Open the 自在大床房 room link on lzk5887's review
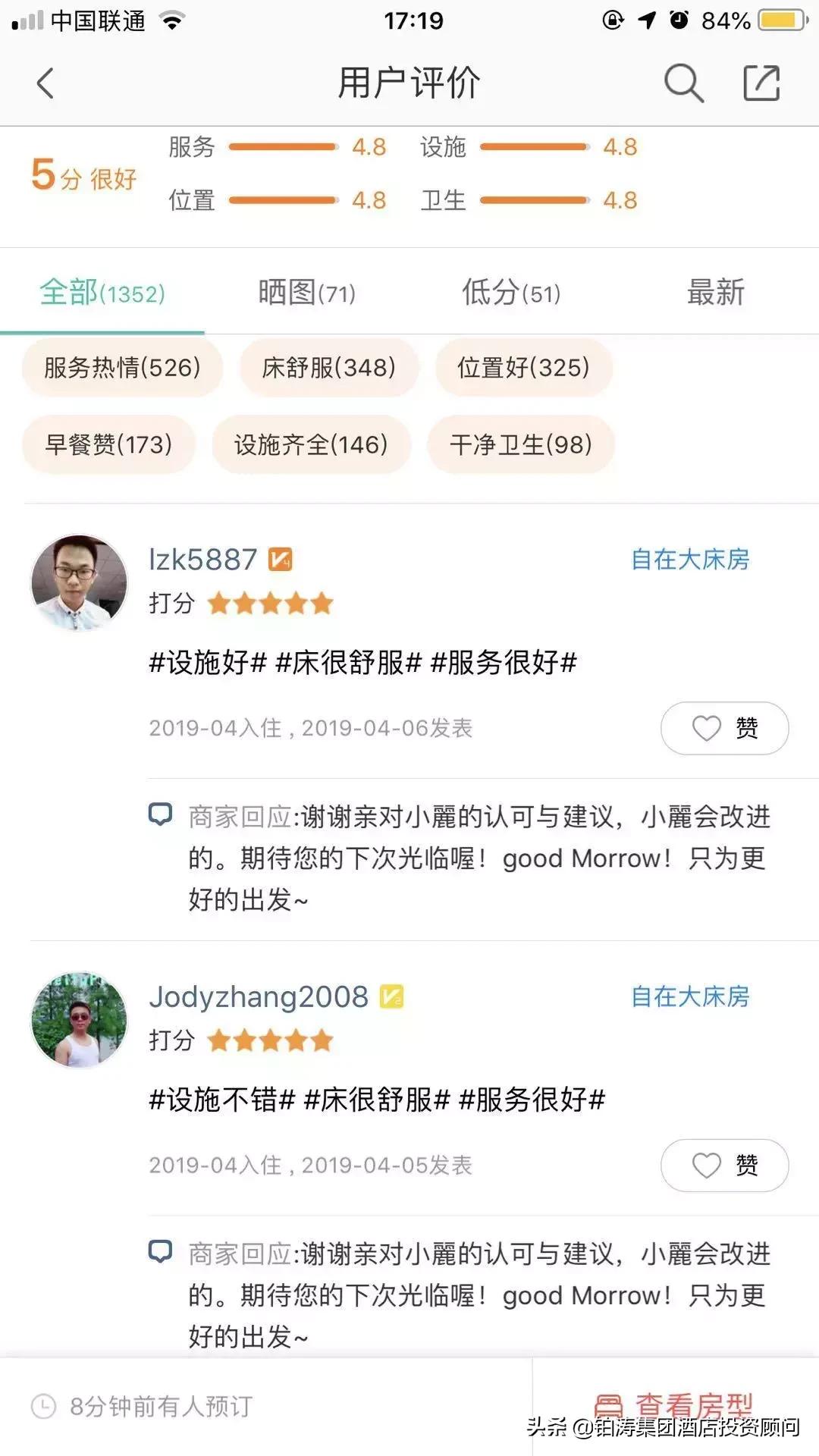 pos(692,559)
